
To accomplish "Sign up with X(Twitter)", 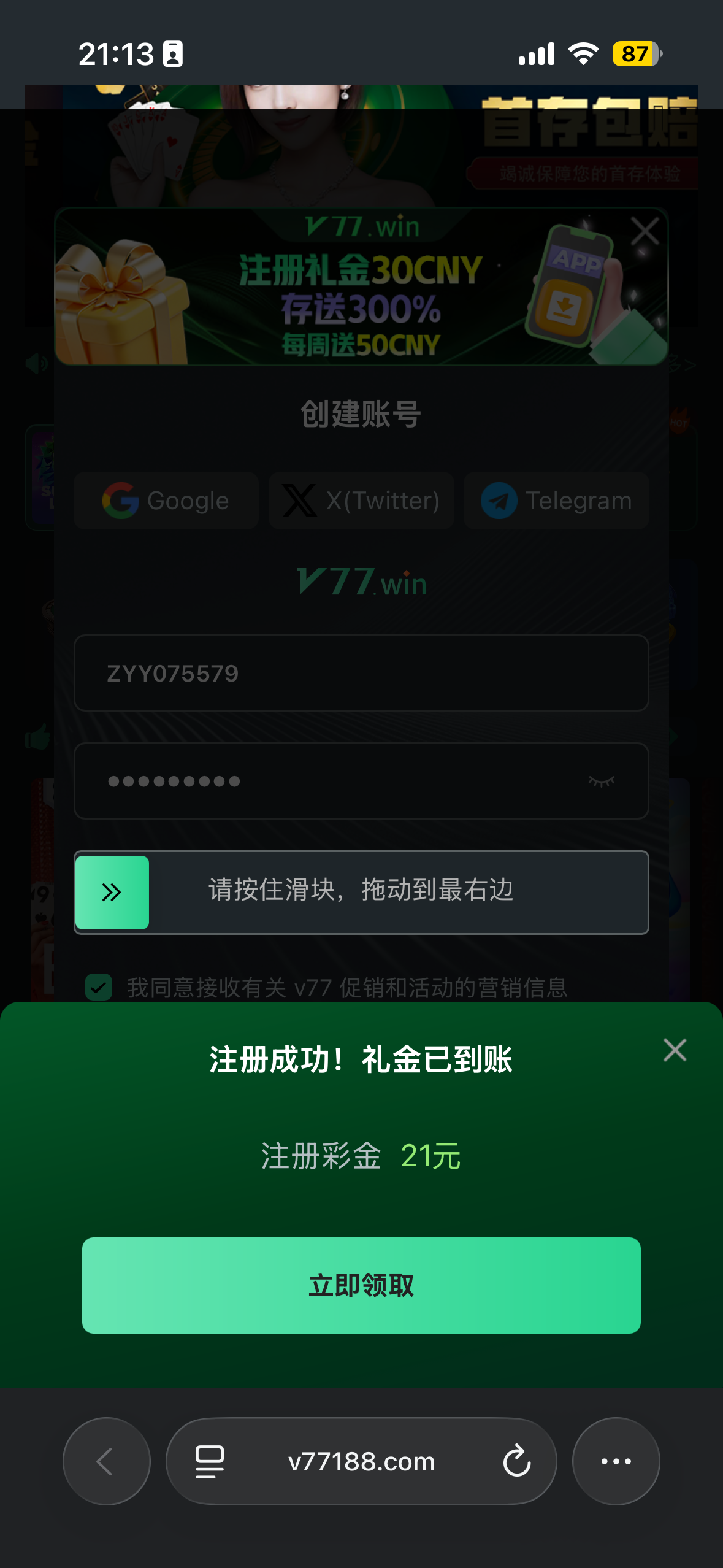I will pos(361,501).
